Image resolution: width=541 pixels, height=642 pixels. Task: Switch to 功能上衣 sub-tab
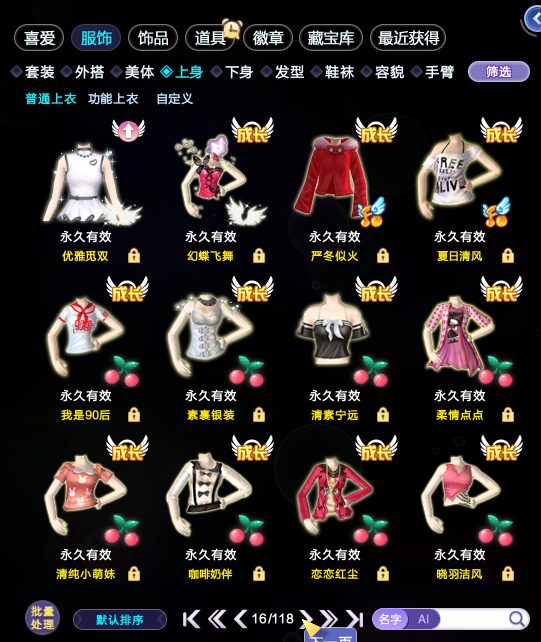pyautogui.click(x=113, y=99)
